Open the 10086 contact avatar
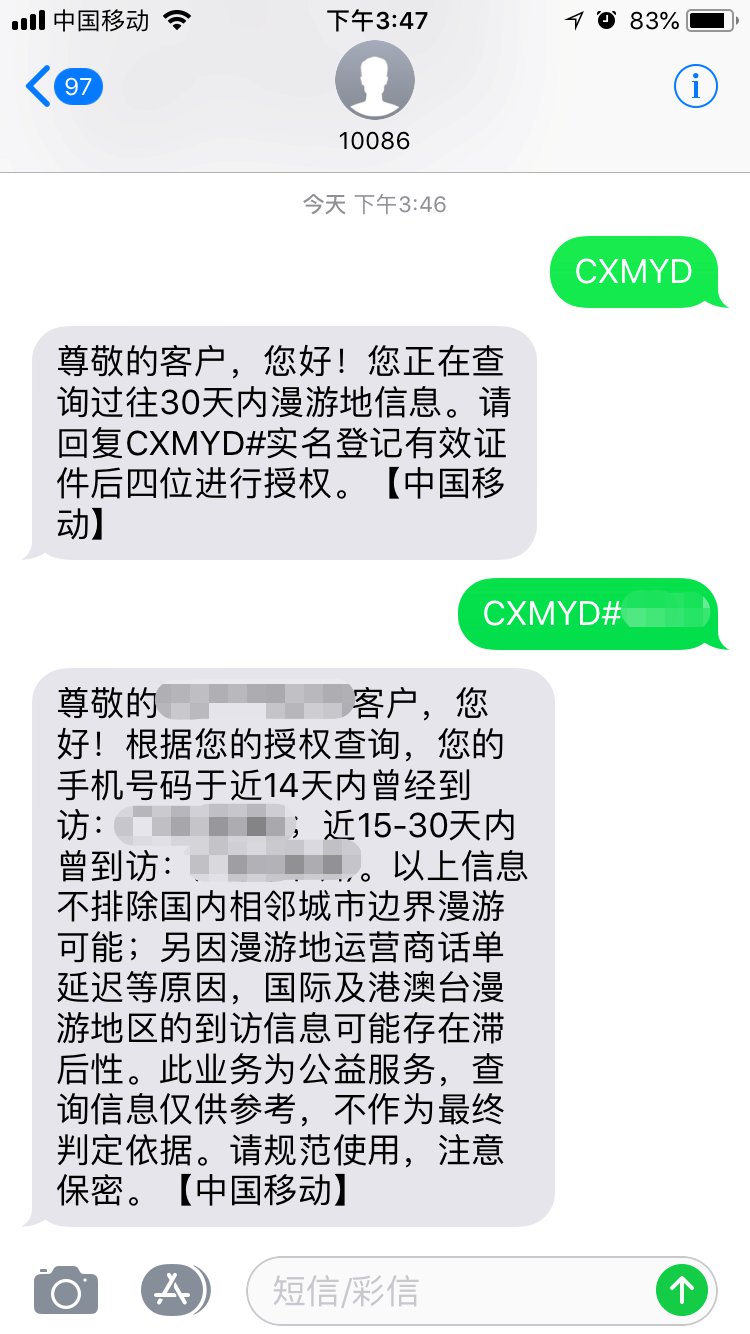The image size is (750, 1334). coord(374,82)
